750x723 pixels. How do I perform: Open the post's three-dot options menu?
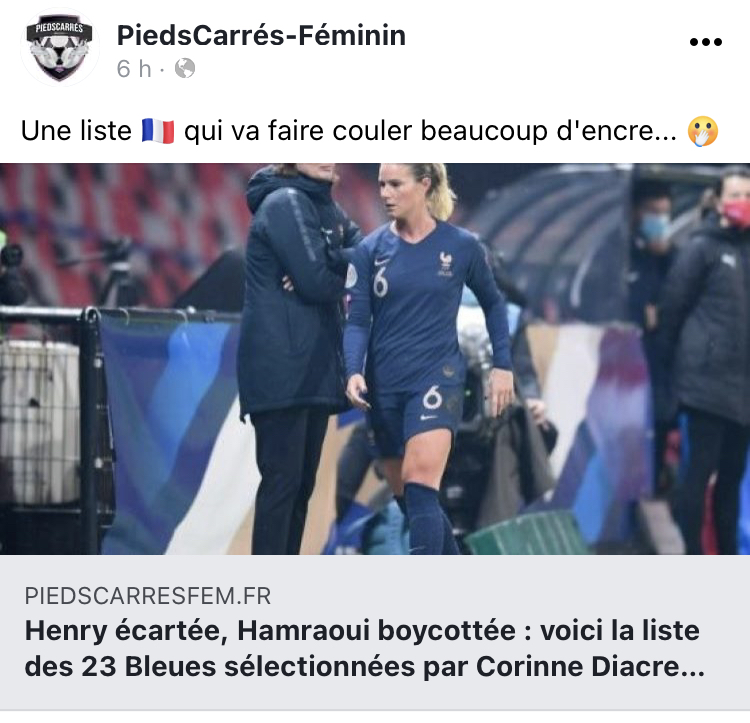(706, 41)
